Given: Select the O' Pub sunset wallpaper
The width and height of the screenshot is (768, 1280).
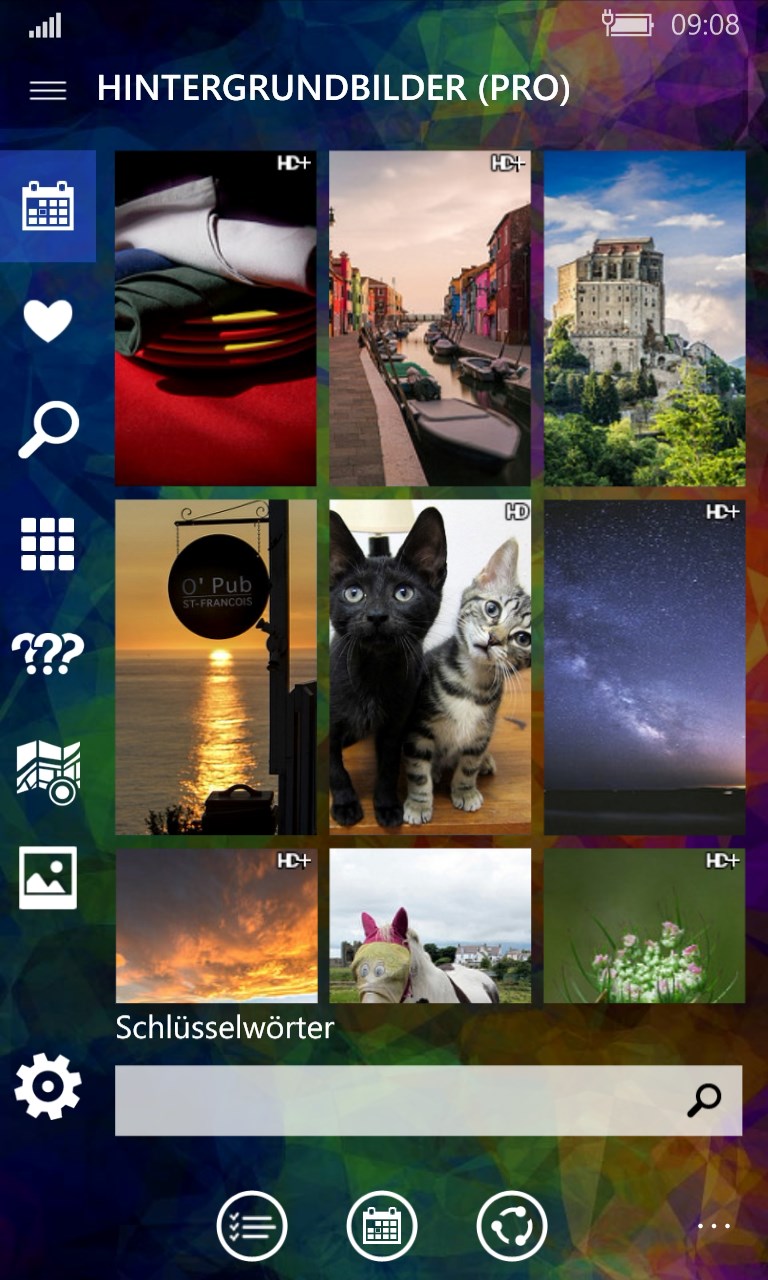Looking at the screenshot, I should [x=216, y=667].
